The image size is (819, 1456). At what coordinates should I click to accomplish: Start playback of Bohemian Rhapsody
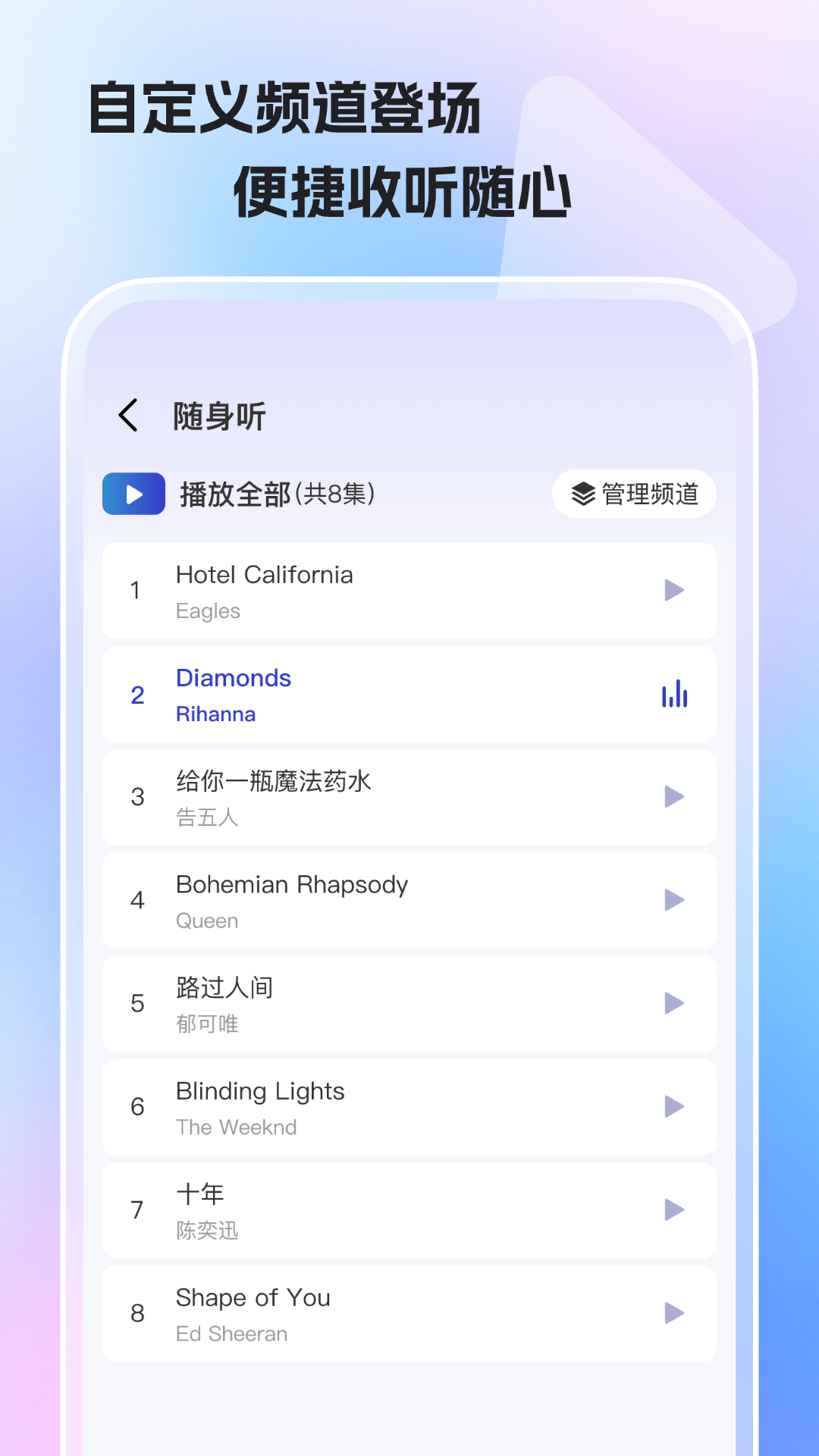[x=673, y=900]
